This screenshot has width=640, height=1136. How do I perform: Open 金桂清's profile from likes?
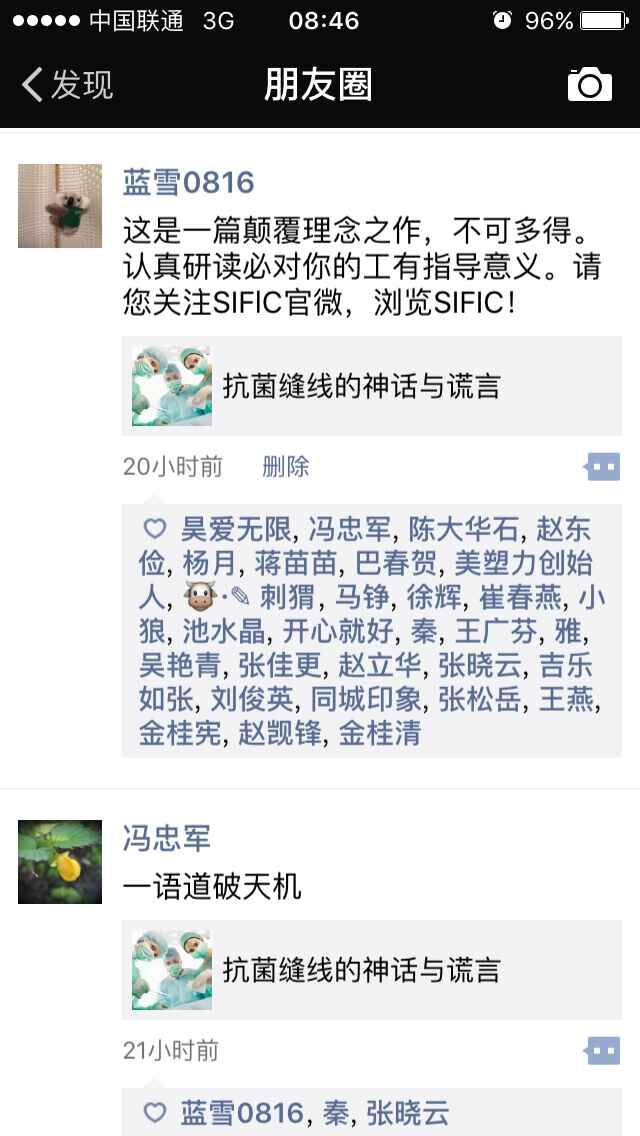(380, 733)
